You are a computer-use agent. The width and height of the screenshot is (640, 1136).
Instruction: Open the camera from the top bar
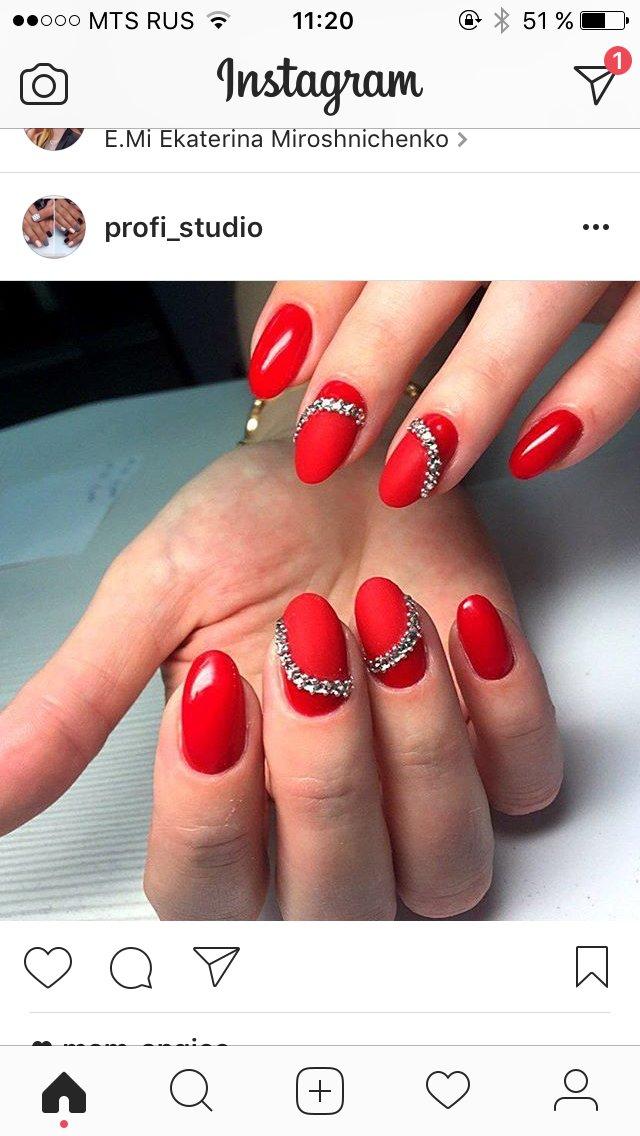[x=43, y=85]
